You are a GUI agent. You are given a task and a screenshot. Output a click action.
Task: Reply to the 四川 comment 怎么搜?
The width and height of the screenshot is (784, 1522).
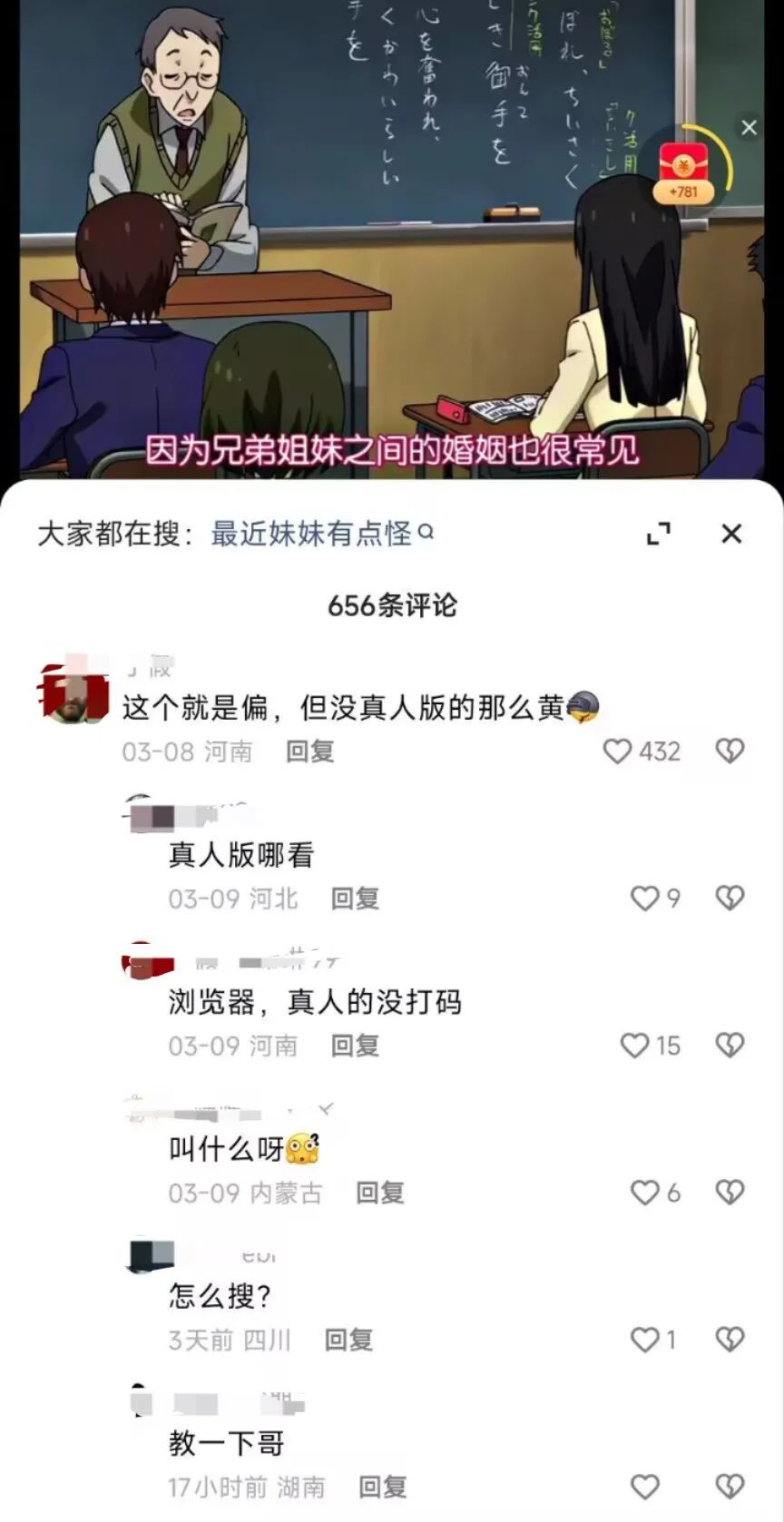click(349, 1340)
